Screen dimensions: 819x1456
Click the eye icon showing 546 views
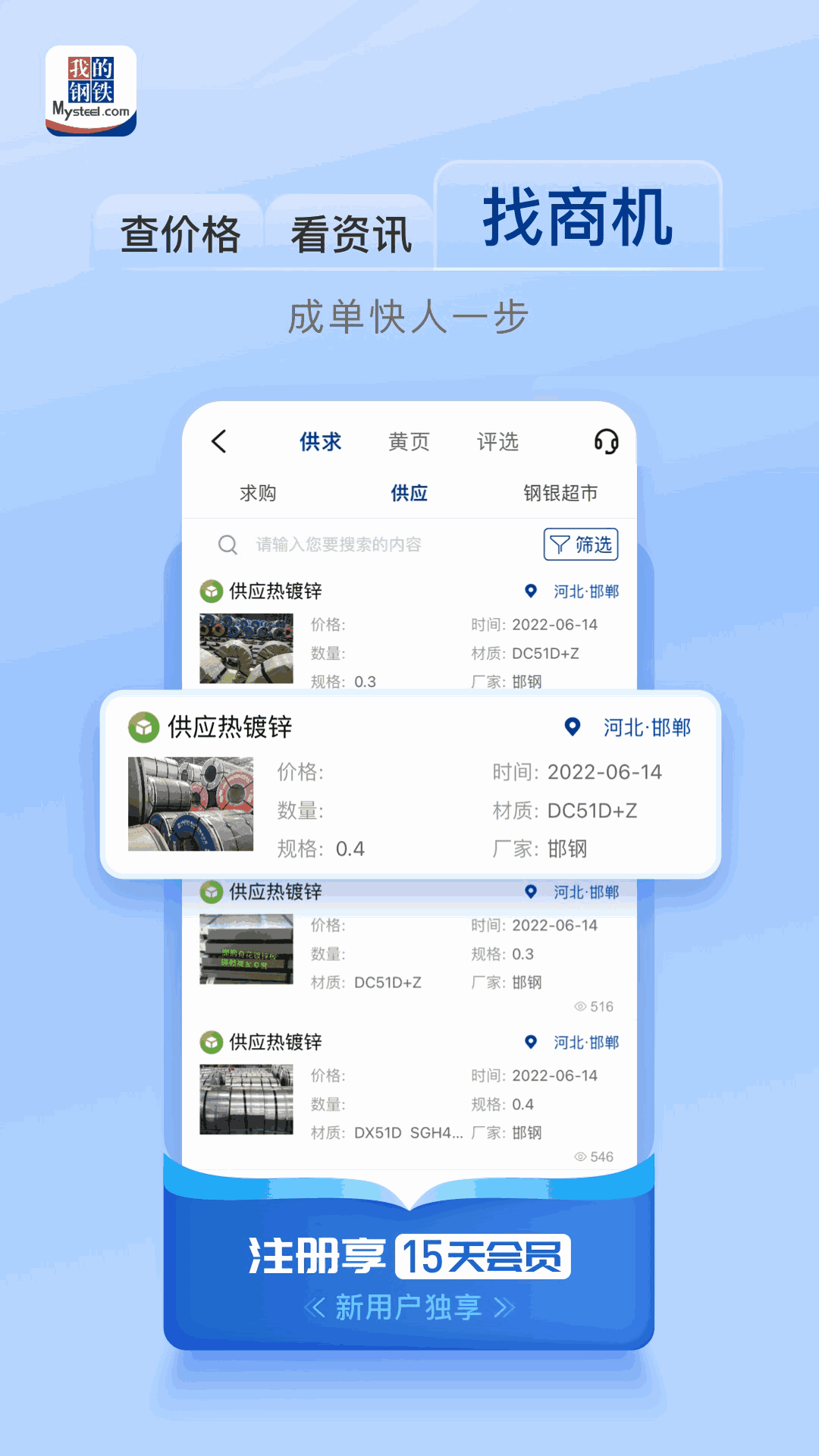pos(580,1157)
